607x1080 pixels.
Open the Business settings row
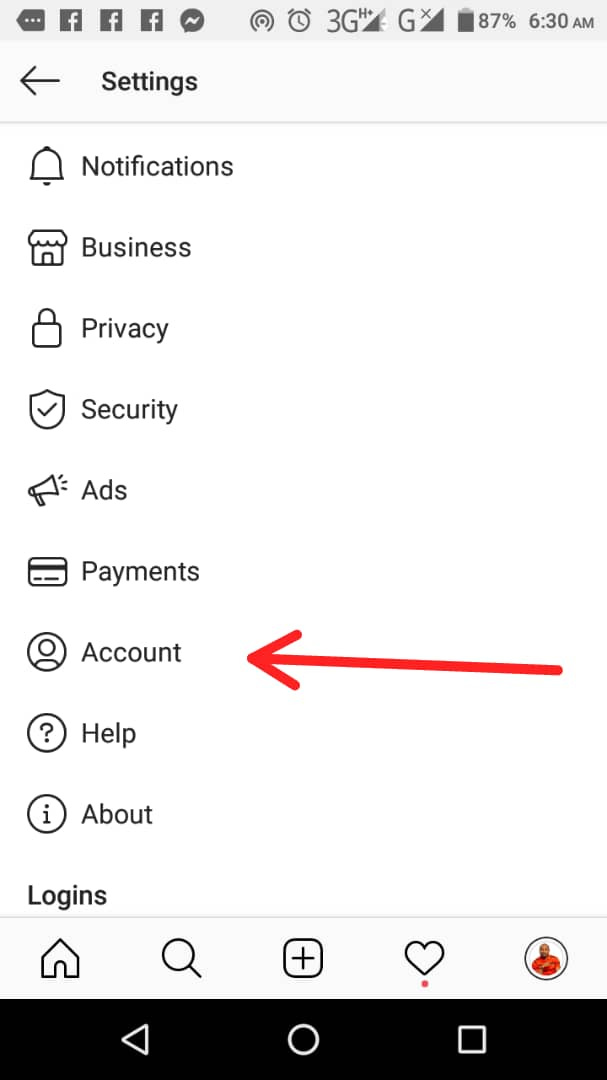(x=303, y=247)
